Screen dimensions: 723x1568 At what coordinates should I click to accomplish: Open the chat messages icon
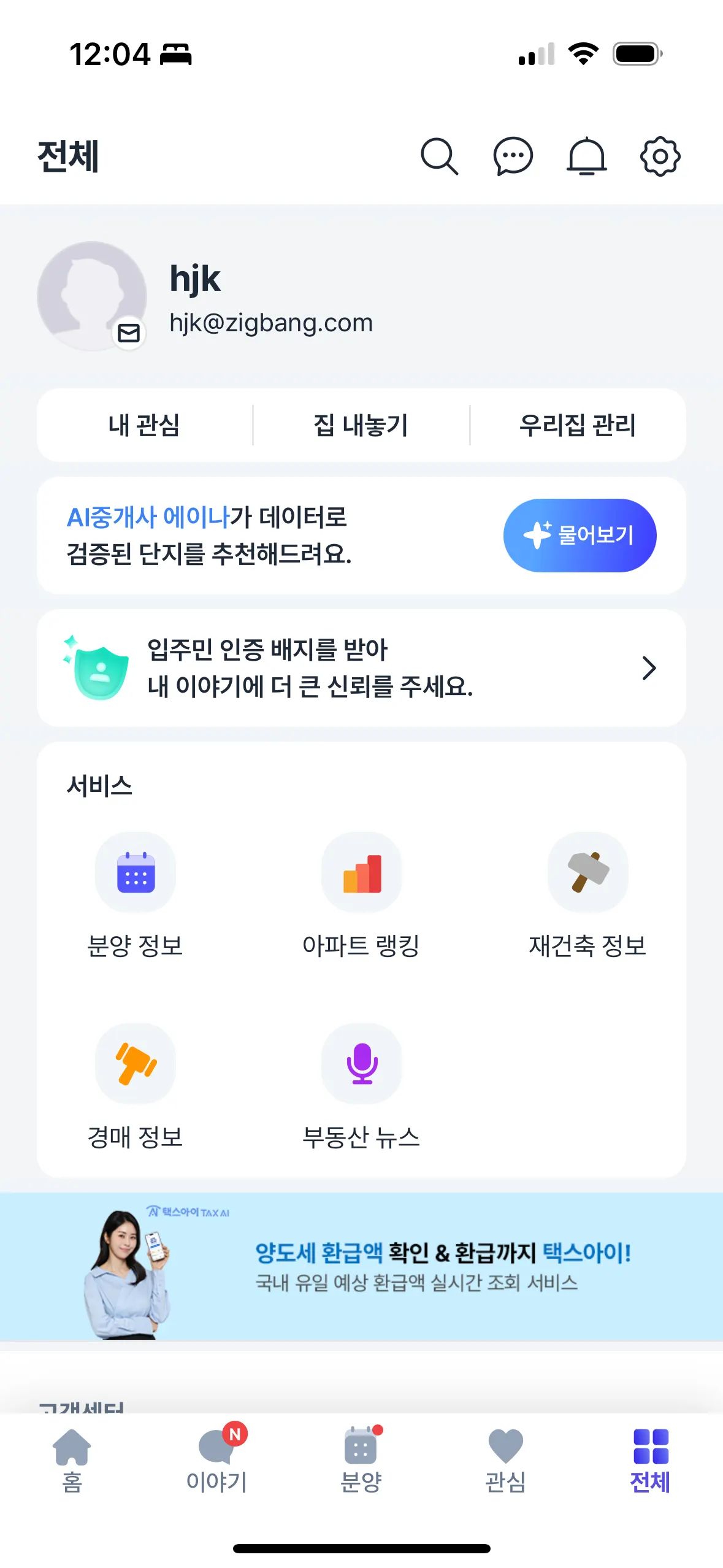pyautogui.click(x=513, y=156)
